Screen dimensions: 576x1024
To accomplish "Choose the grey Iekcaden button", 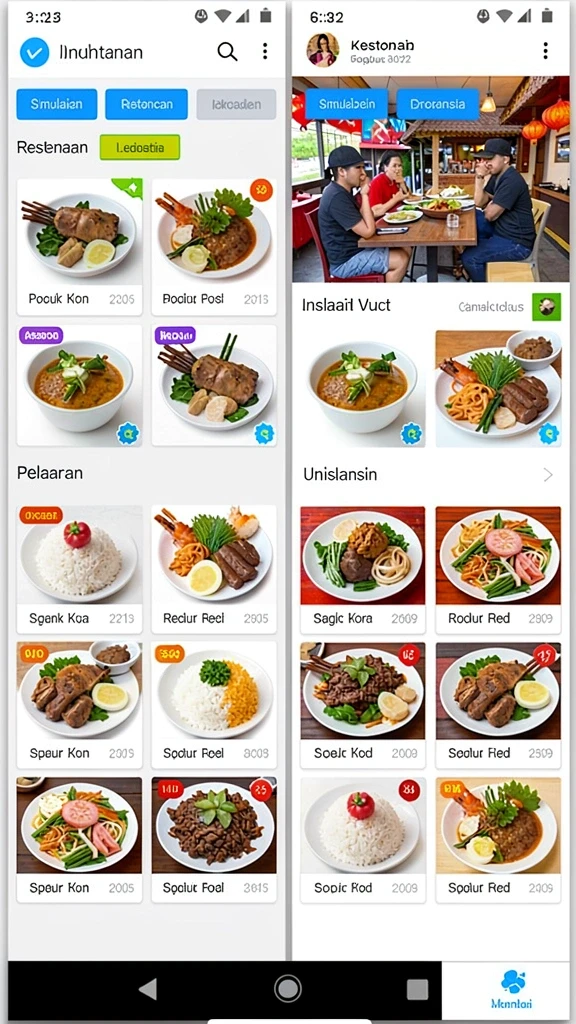I will click(x=236, y=104).
